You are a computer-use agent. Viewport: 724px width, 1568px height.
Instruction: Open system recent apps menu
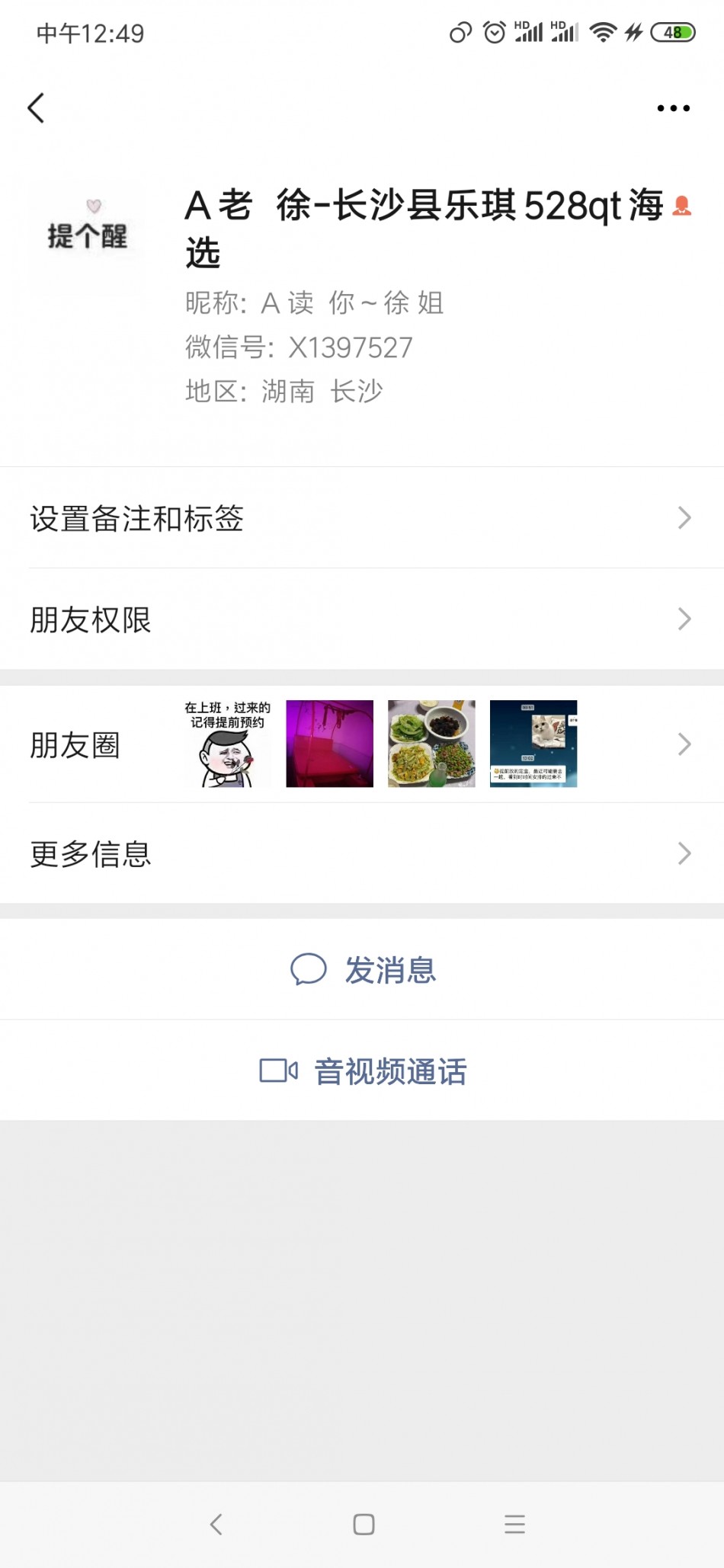tap(514, 1524)
